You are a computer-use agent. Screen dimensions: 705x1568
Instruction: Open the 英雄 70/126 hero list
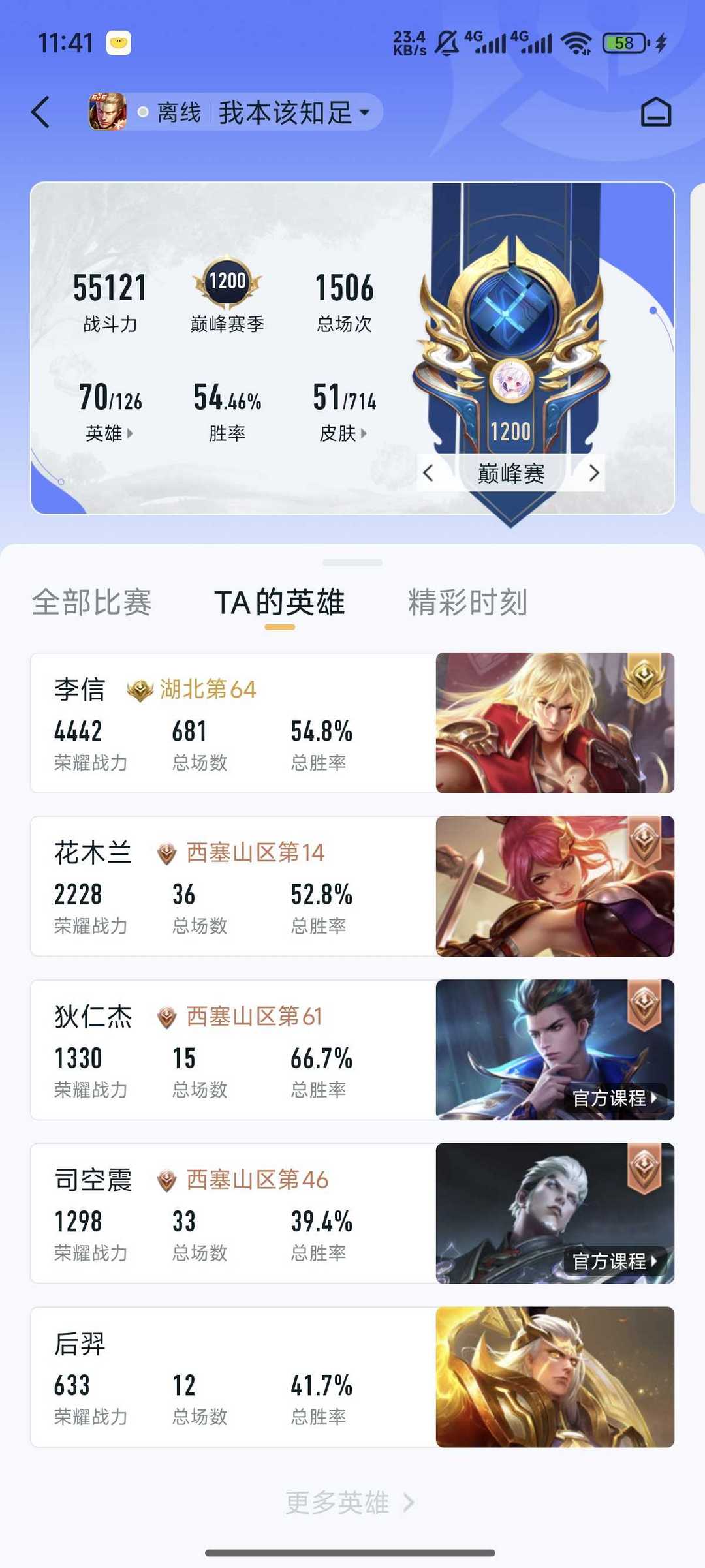(x=110, y=410)
